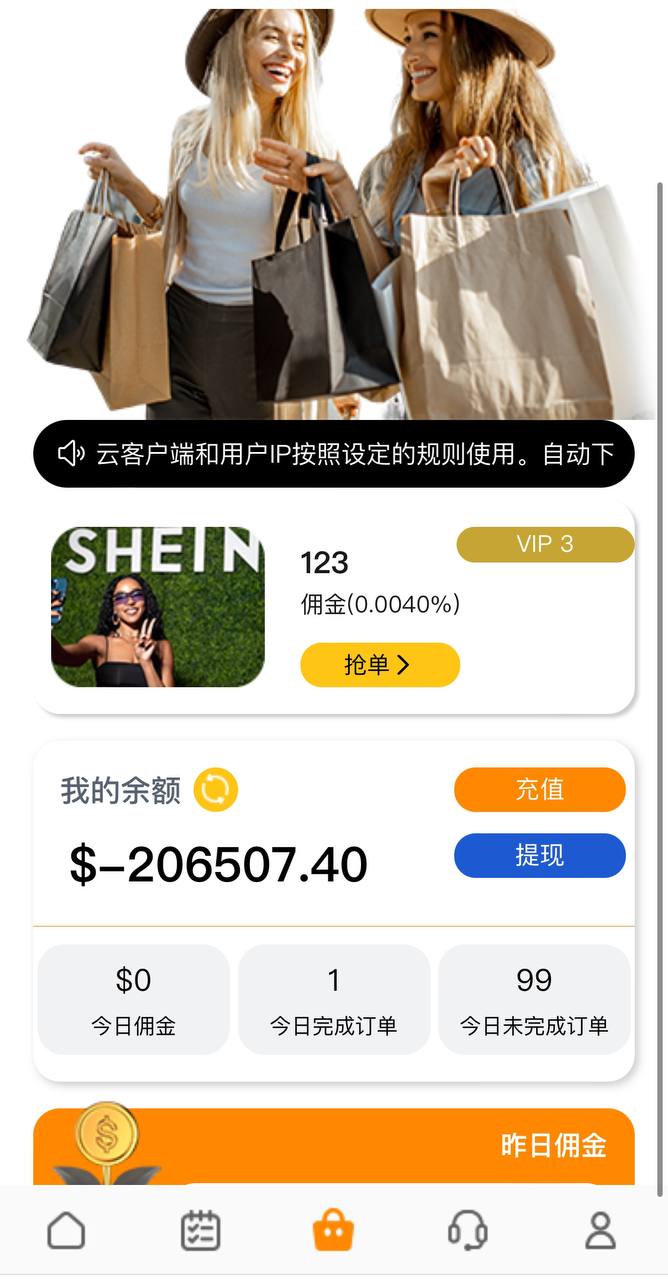Open the order checklist tab
This screenshot has height=1280, width=668.
pos(200,1230)
